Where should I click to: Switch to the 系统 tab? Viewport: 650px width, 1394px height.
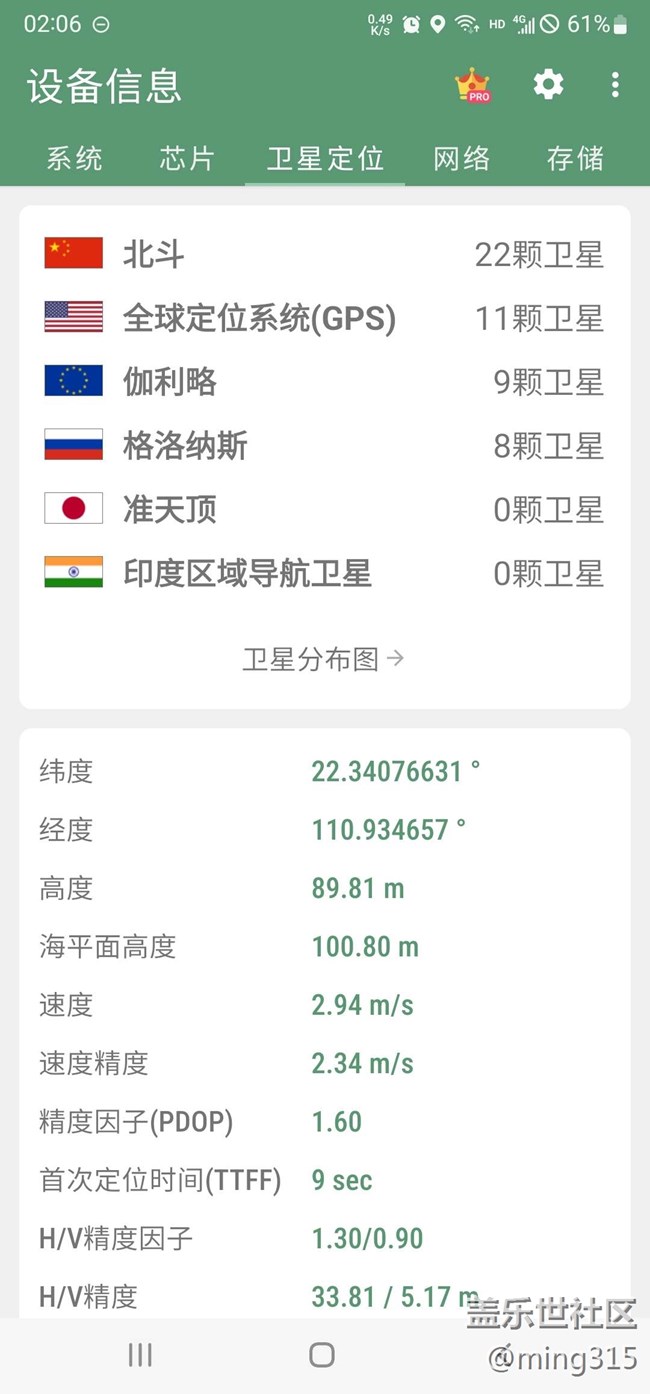pyautogui.click(x=75, y=159)
